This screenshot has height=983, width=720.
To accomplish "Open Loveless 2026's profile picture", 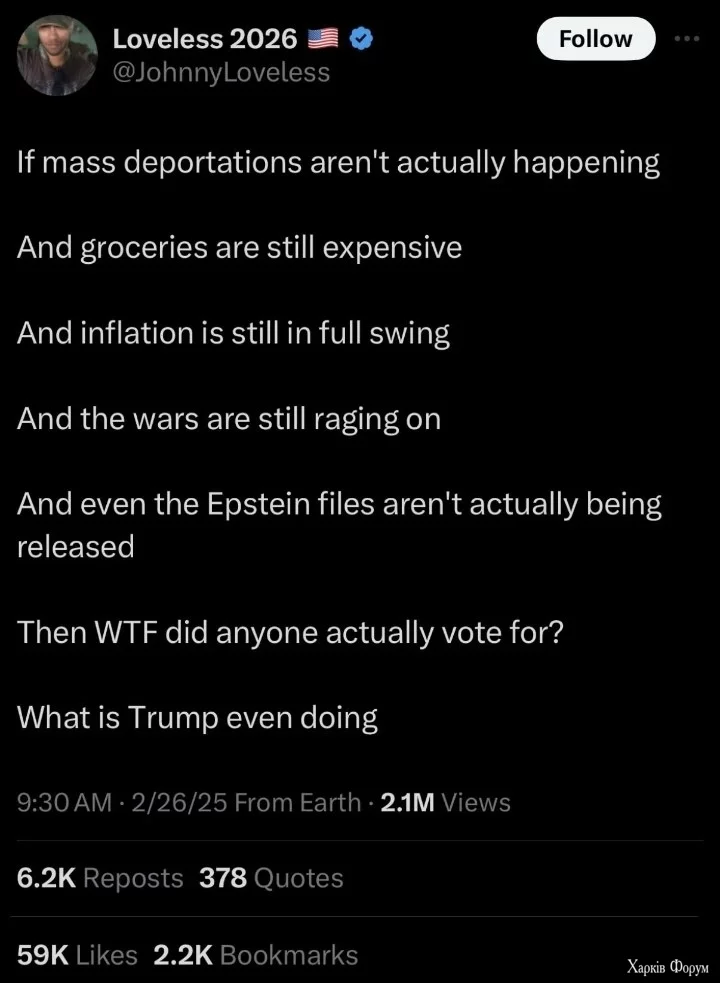I will pyautogui.click(x=57, y=56).
